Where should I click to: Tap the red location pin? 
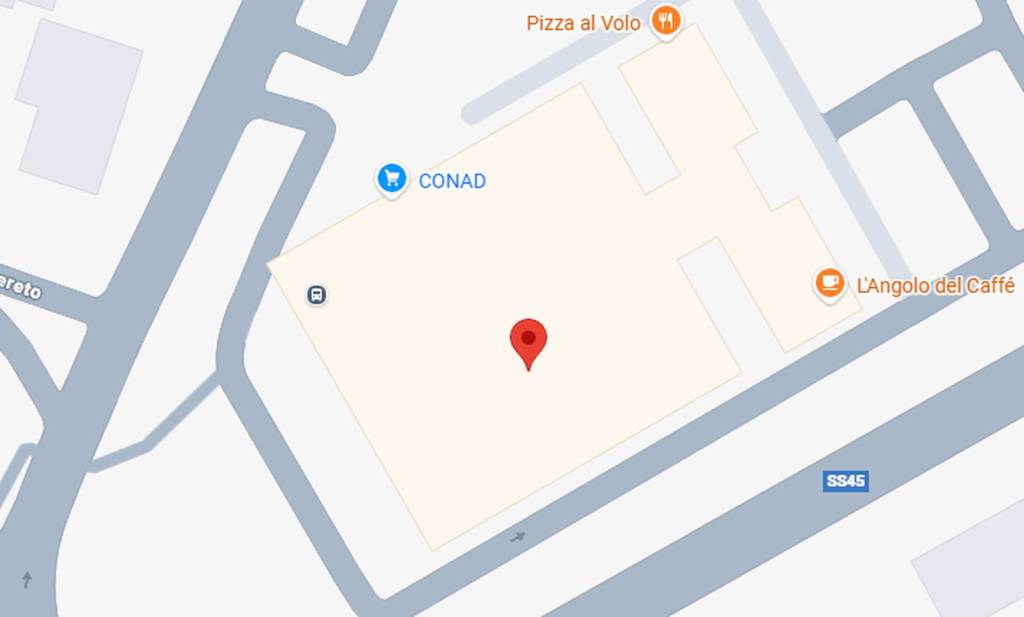(528, 341)
